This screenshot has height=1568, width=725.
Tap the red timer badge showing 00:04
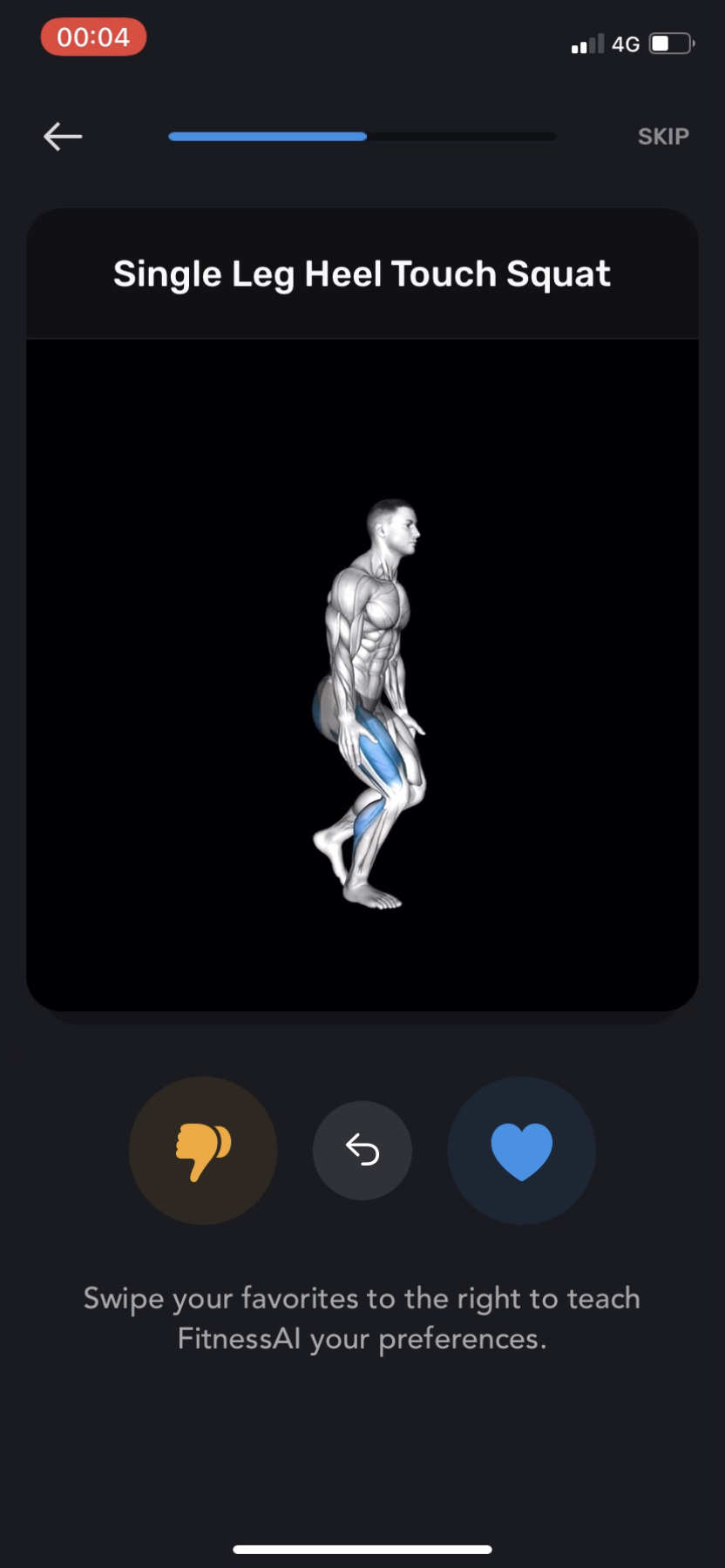(93, 37)
